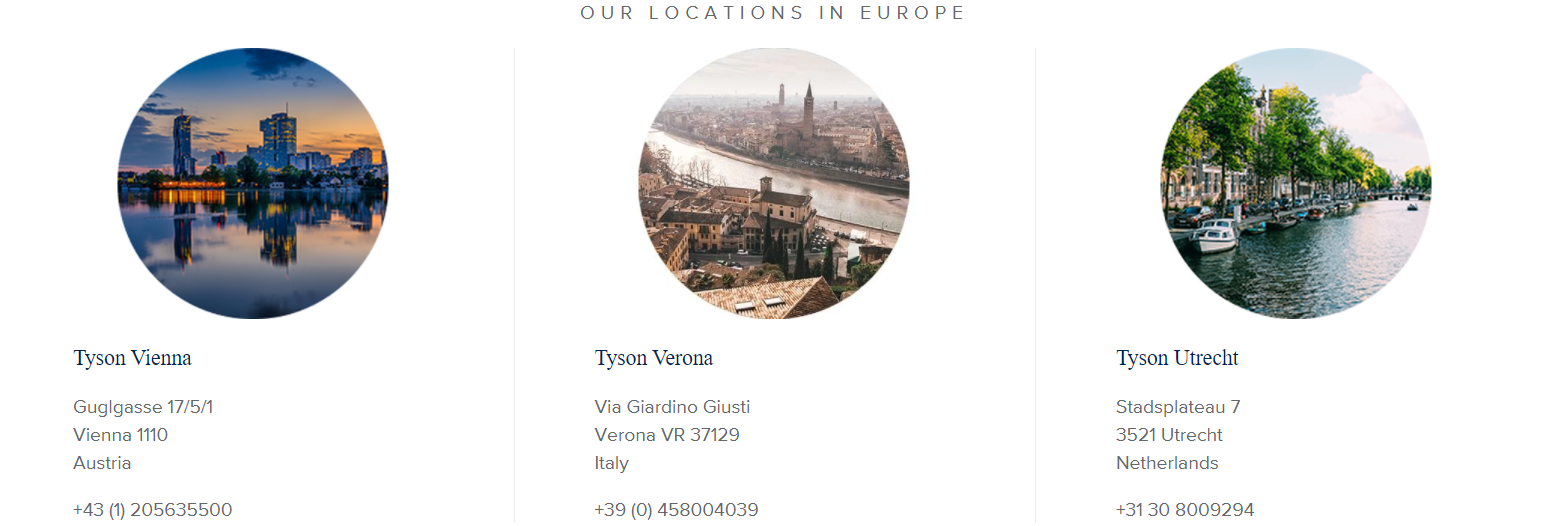The image size is (1550, 526).
Task: Open the Tyson Verona location page
Action: click(653, 358)
